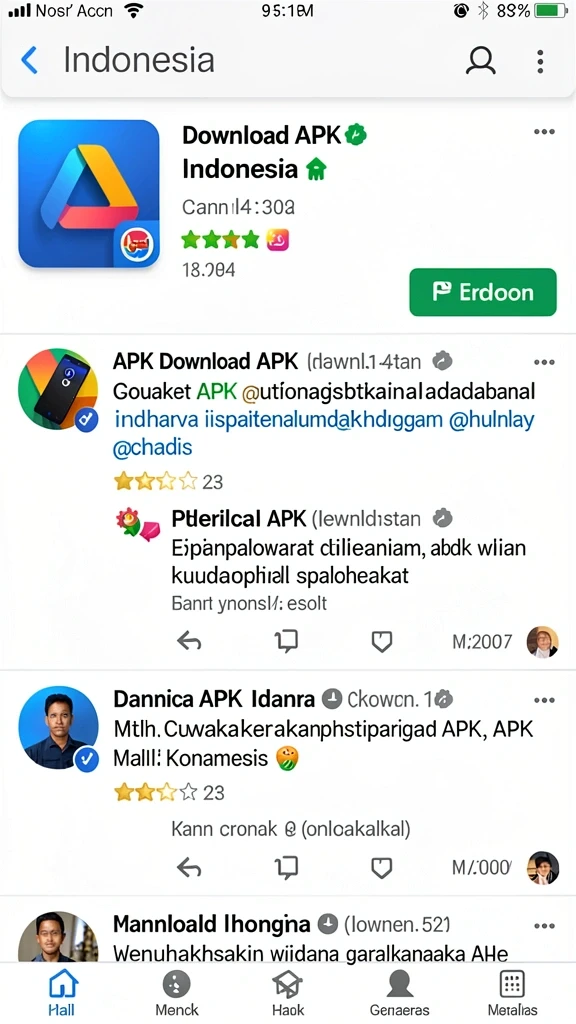Like Dannica APK Idanra's post
576x1024 pixels.
(381, 868)
